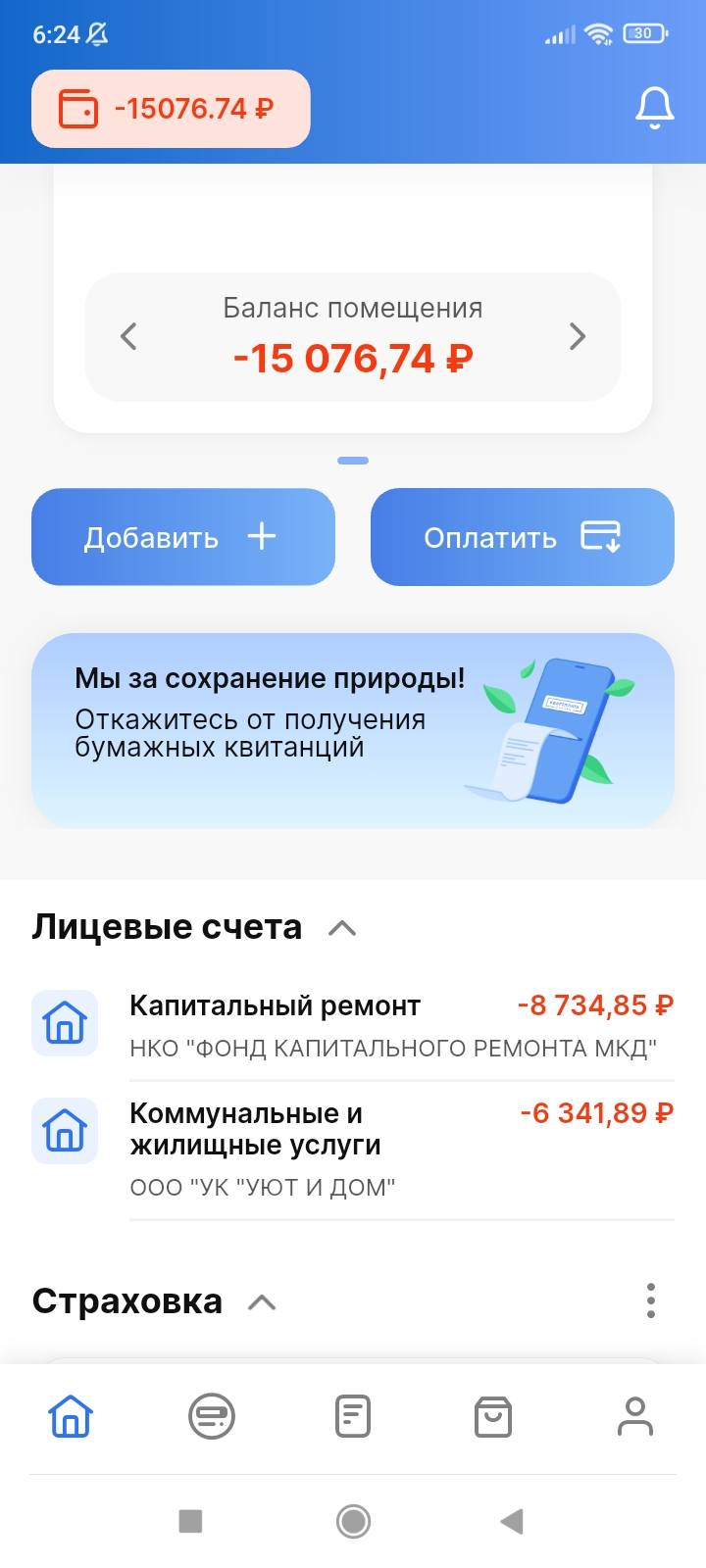Tap the home icon in bottom navigation
The width and height of the screenshot is (706, 1568).
coord(70,1415)
